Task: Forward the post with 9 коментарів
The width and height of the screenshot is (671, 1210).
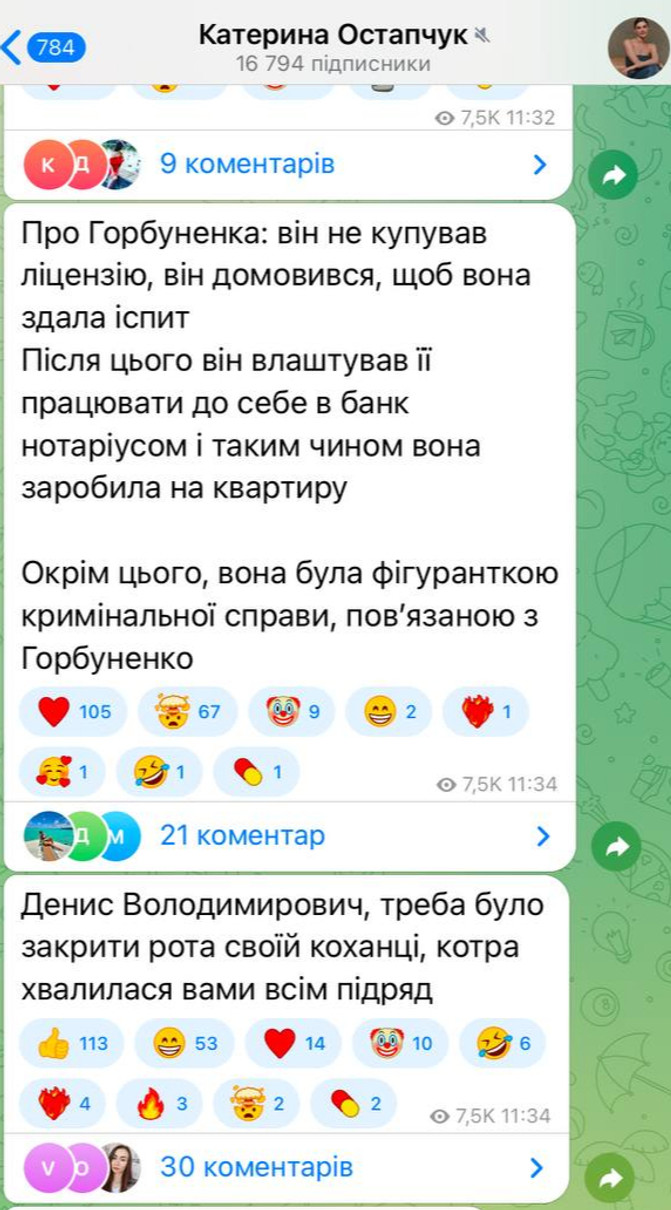Action: [x=612, y=176]
